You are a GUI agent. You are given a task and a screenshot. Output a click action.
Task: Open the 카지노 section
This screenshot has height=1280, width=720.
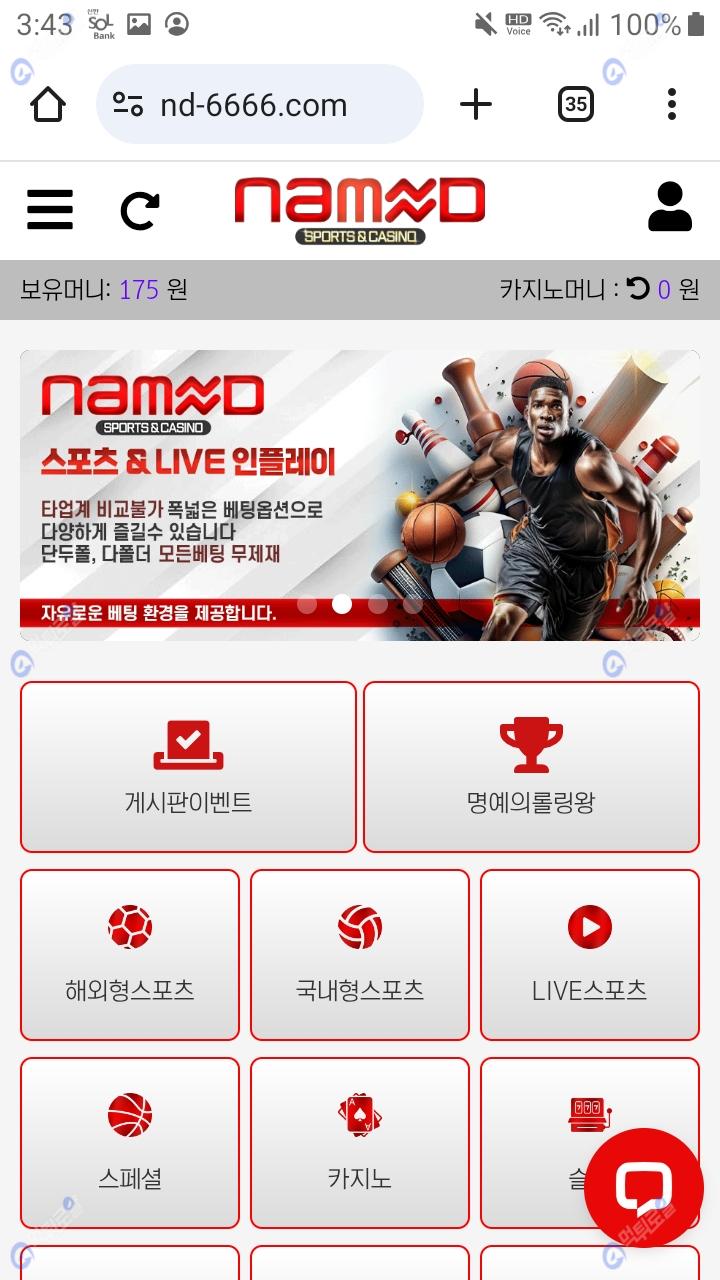[360, 1142]
